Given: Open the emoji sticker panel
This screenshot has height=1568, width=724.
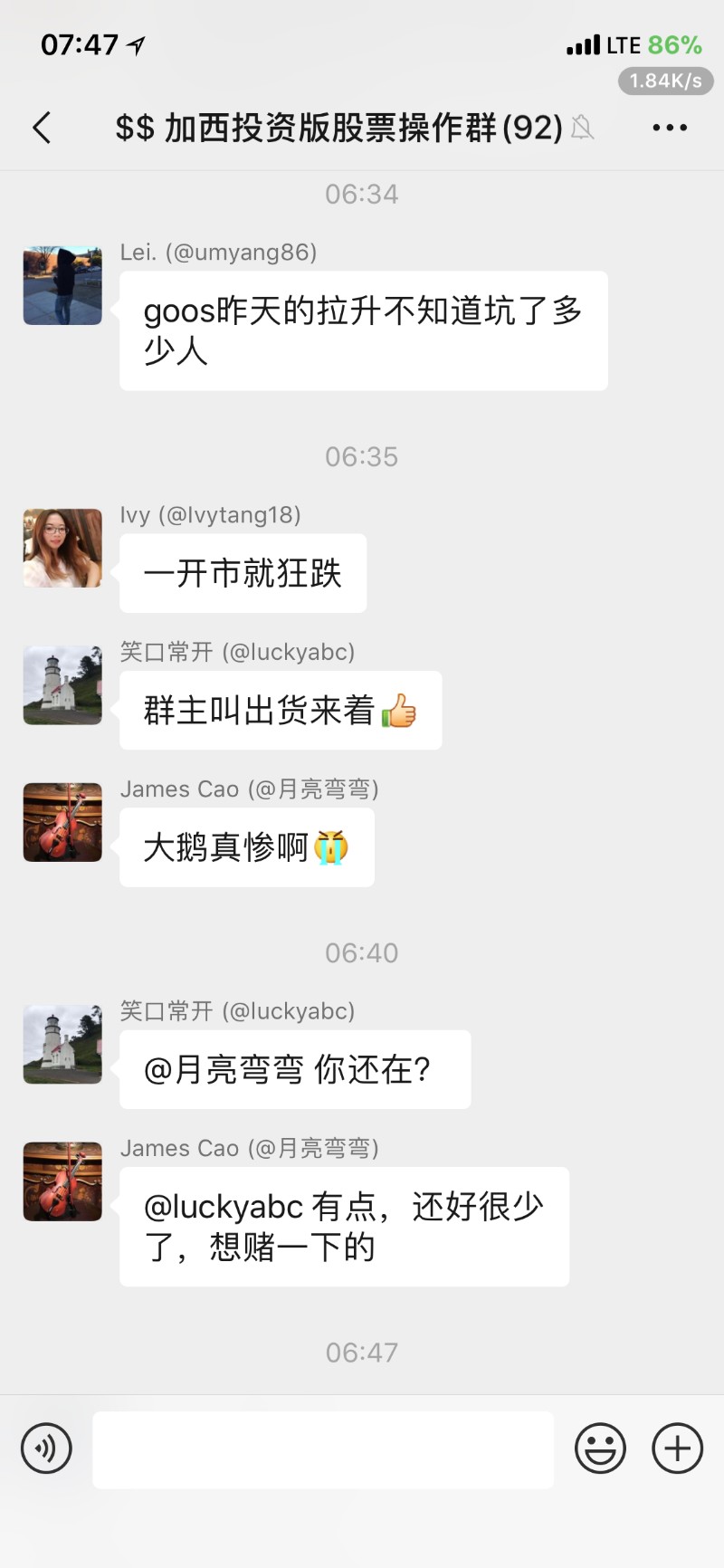Looking at the screenshot, I should click(x=600, y=1448).
